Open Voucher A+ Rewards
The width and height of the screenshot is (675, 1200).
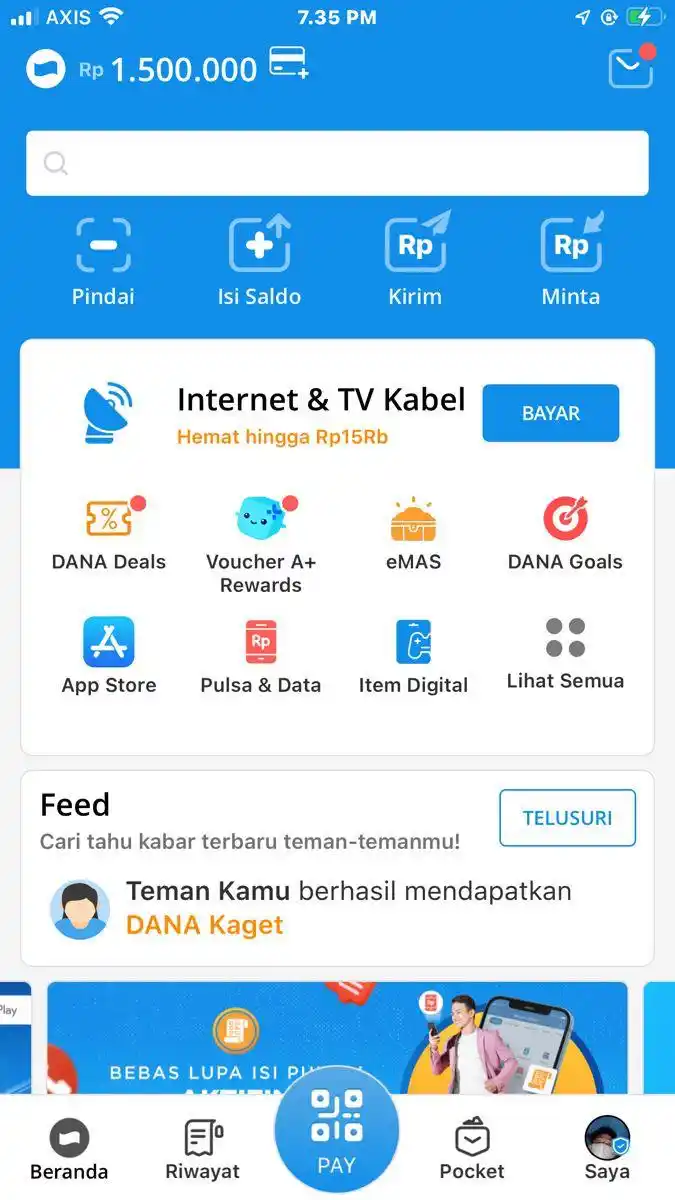[x=260, y=543]
